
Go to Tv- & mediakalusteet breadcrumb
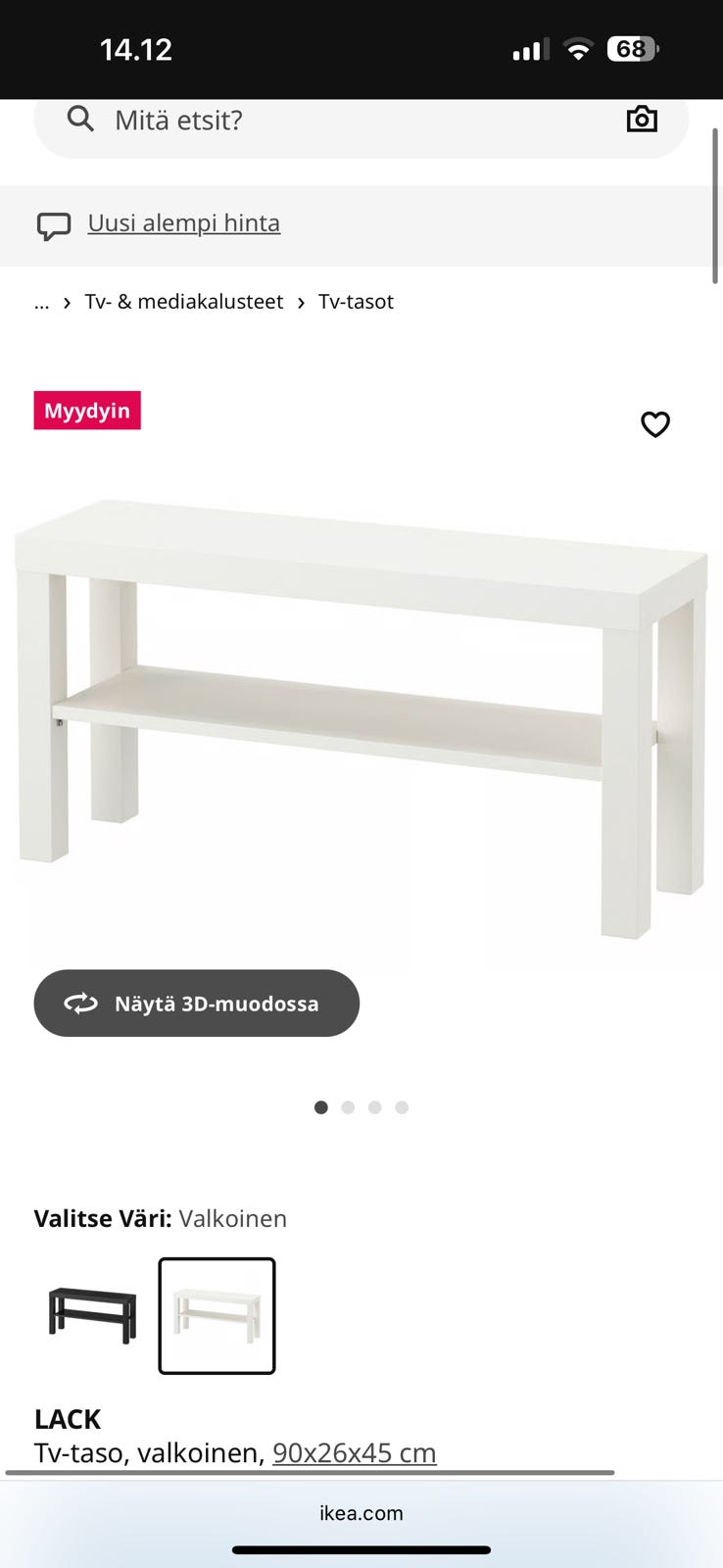coord(184,302)
